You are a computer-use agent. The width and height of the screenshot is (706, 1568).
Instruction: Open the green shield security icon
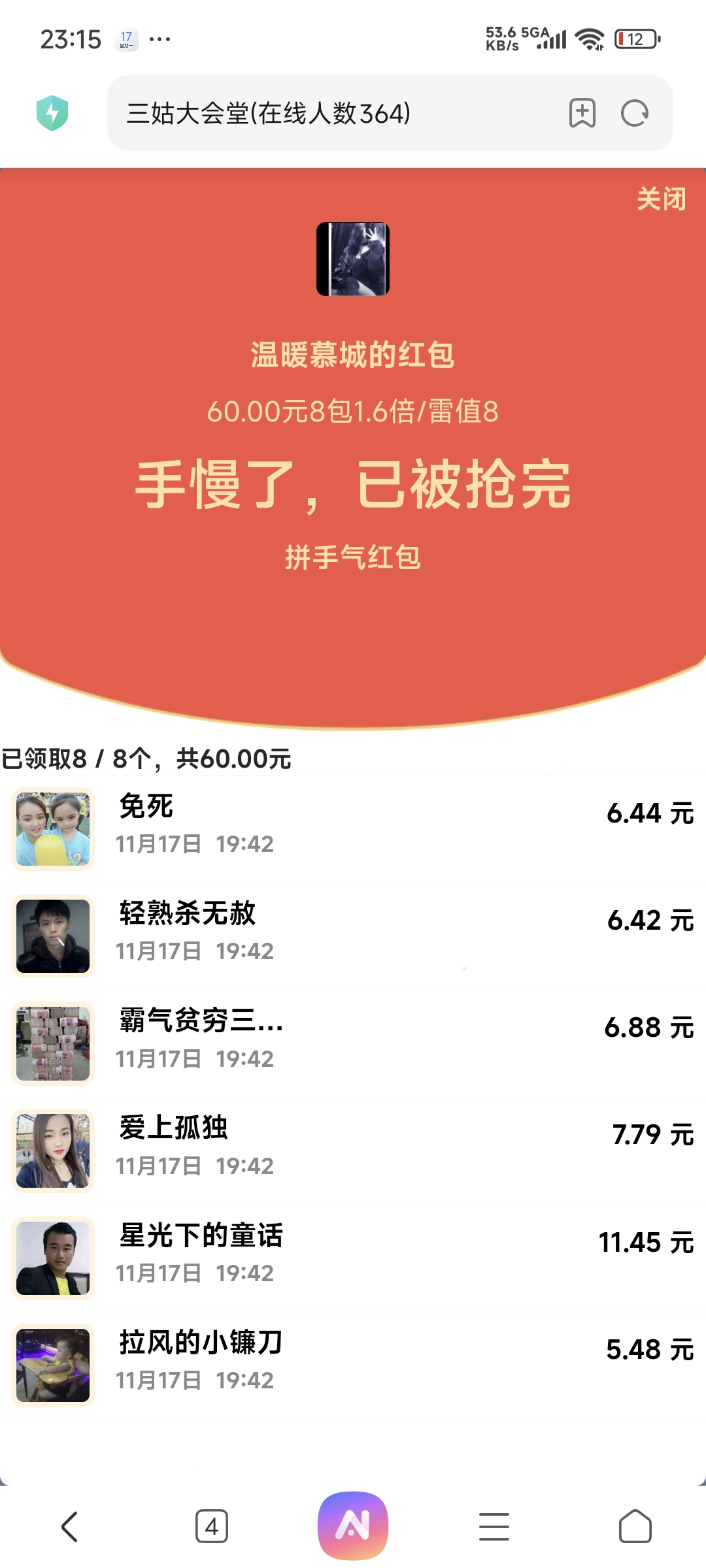(x=52, y=113)
